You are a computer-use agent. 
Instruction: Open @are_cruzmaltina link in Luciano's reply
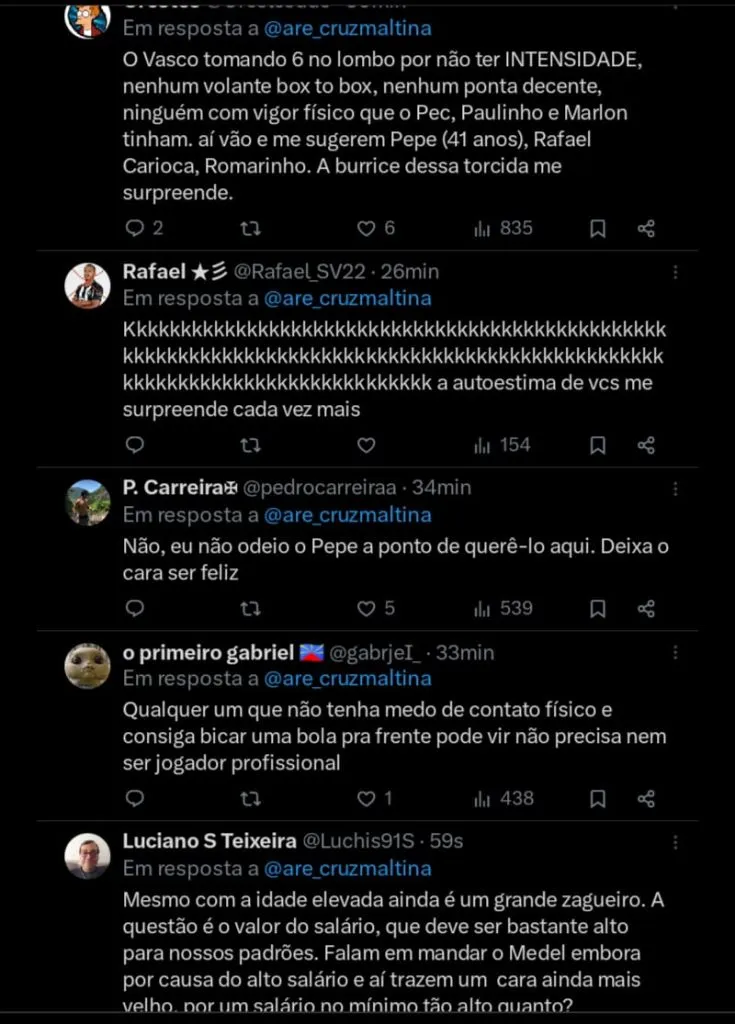click(347, 868)
